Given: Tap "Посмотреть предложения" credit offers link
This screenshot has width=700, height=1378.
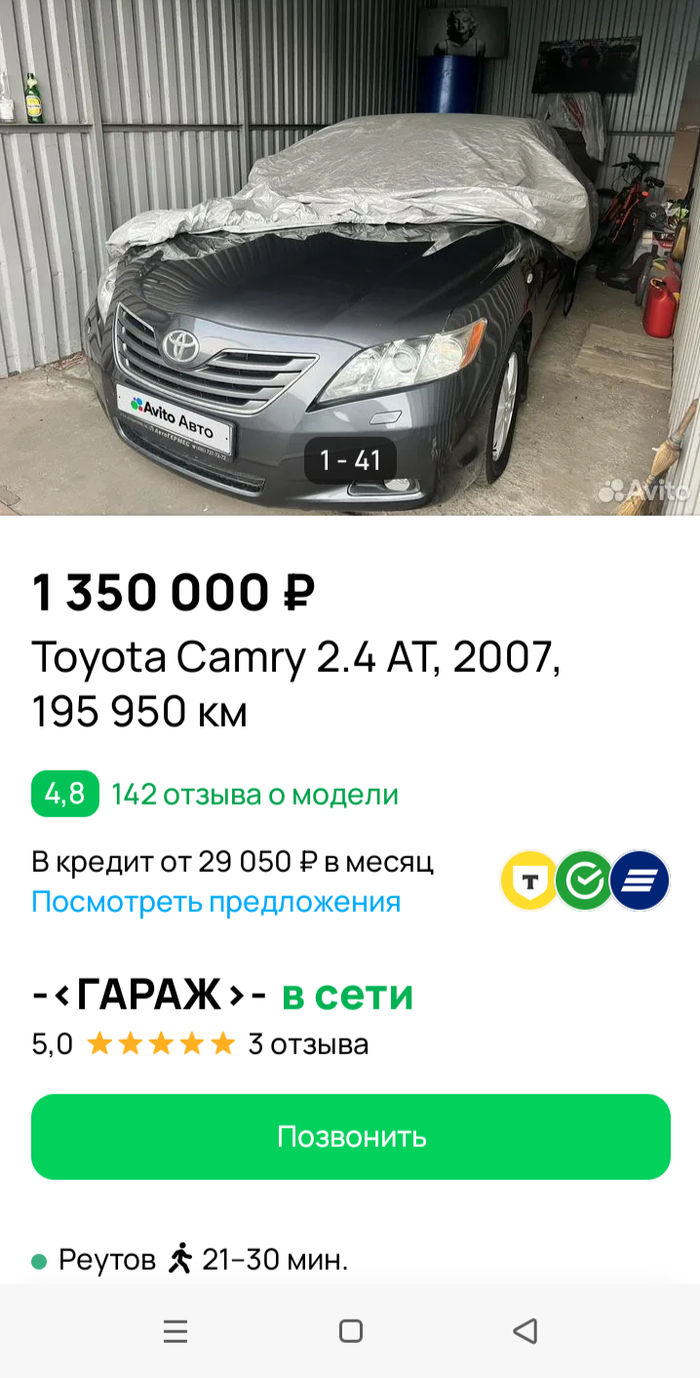Looking at the screenshot, I should click(216, 902).
